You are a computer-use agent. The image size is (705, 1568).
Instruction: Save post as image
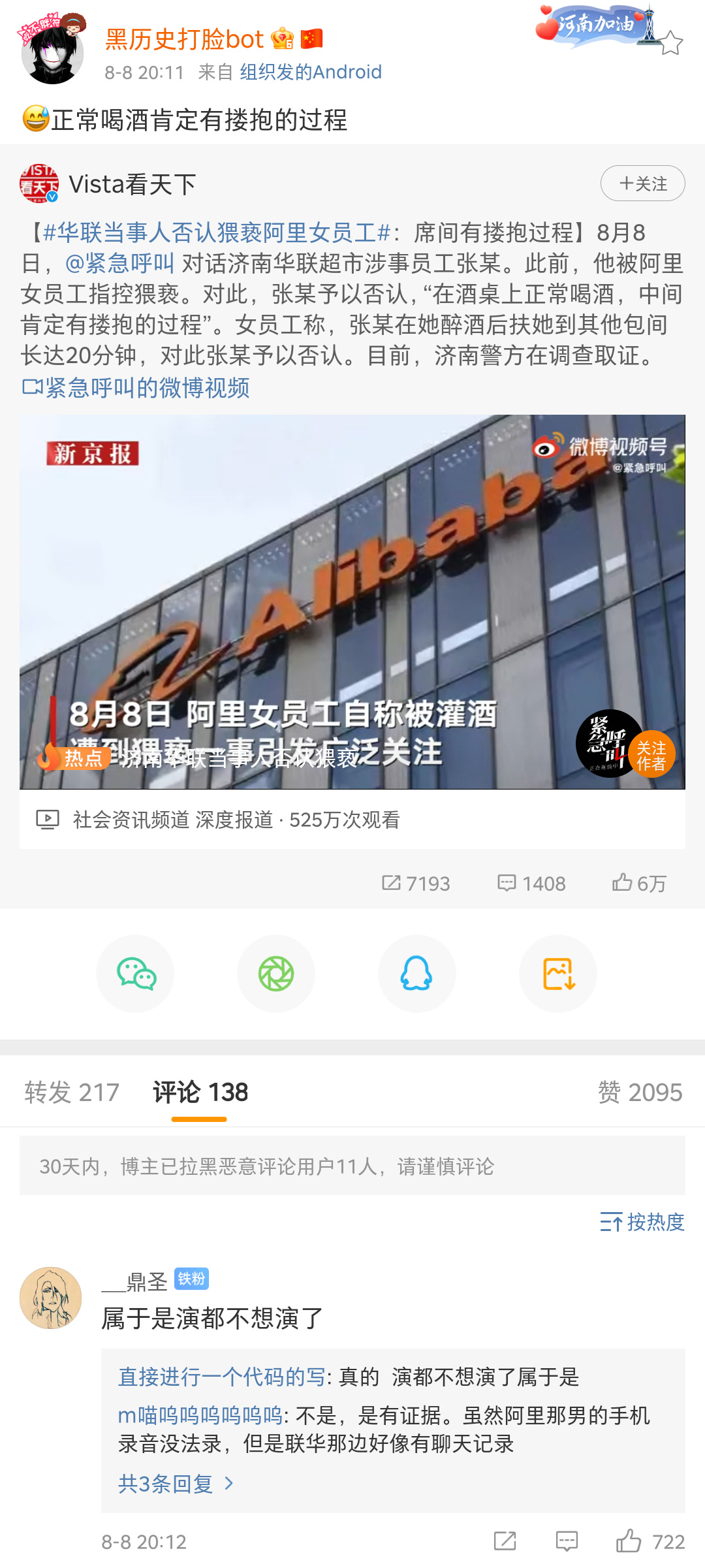click(x=558, y=974)
